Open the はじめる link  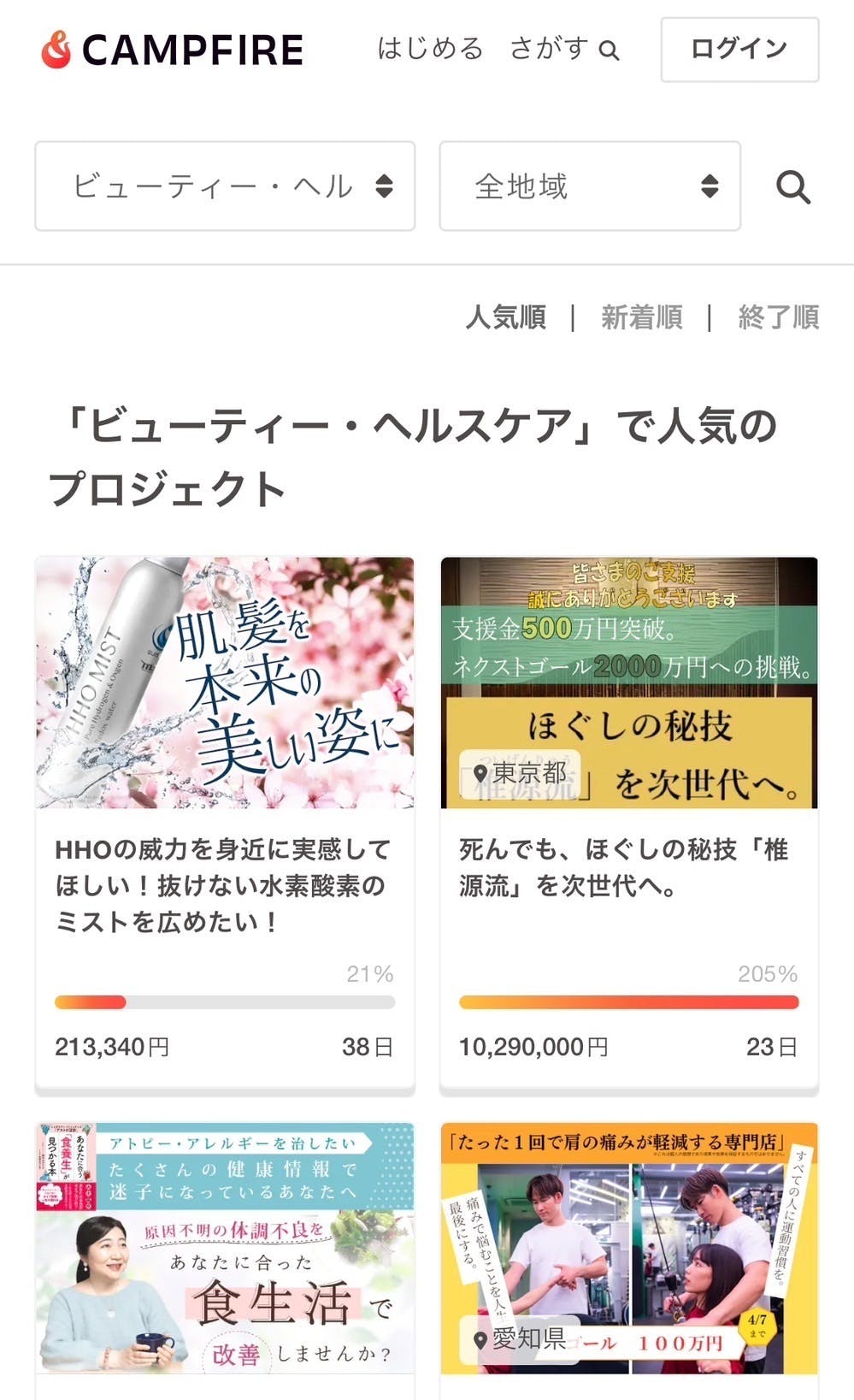[430, 49]
